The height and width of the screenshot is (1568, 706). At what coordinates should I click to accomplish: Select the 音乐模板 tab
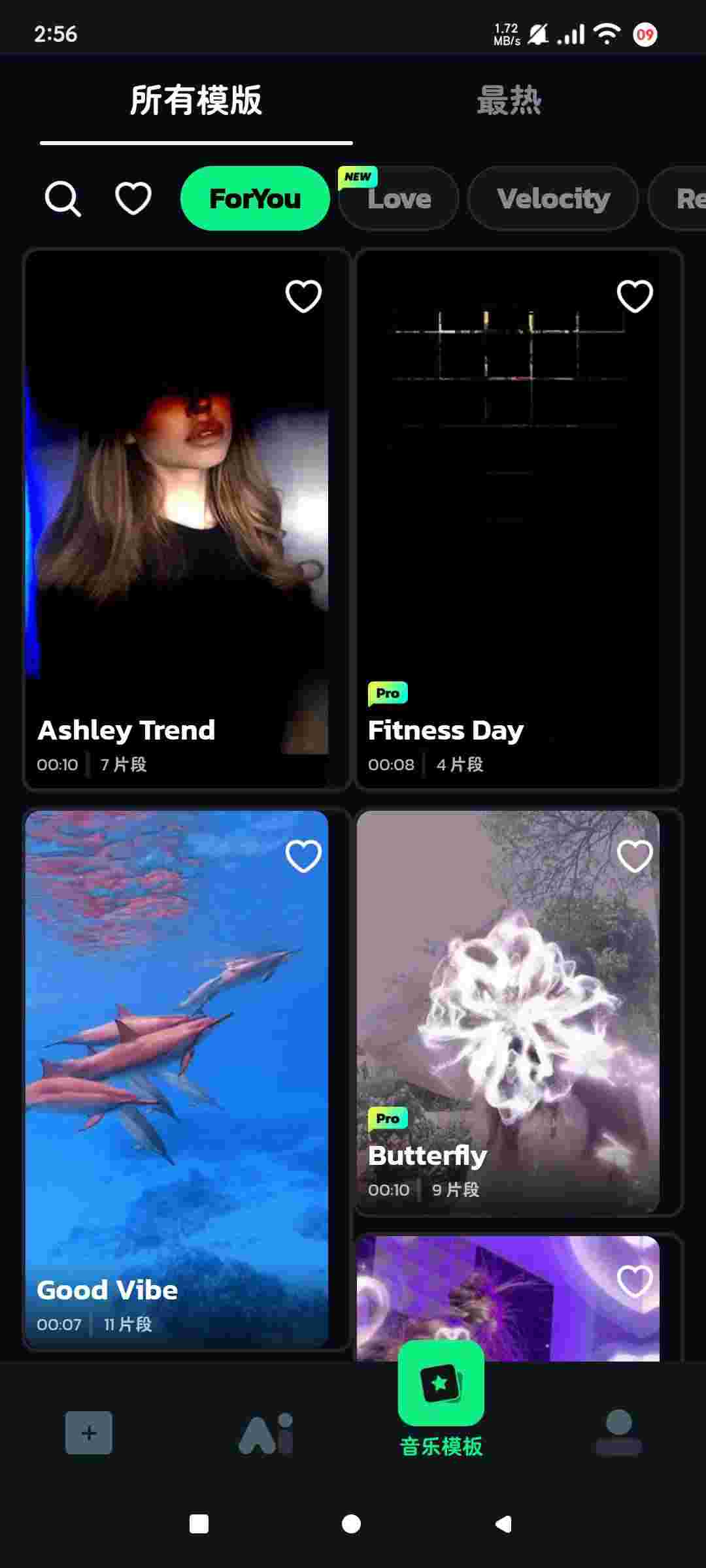point(441,1398)
